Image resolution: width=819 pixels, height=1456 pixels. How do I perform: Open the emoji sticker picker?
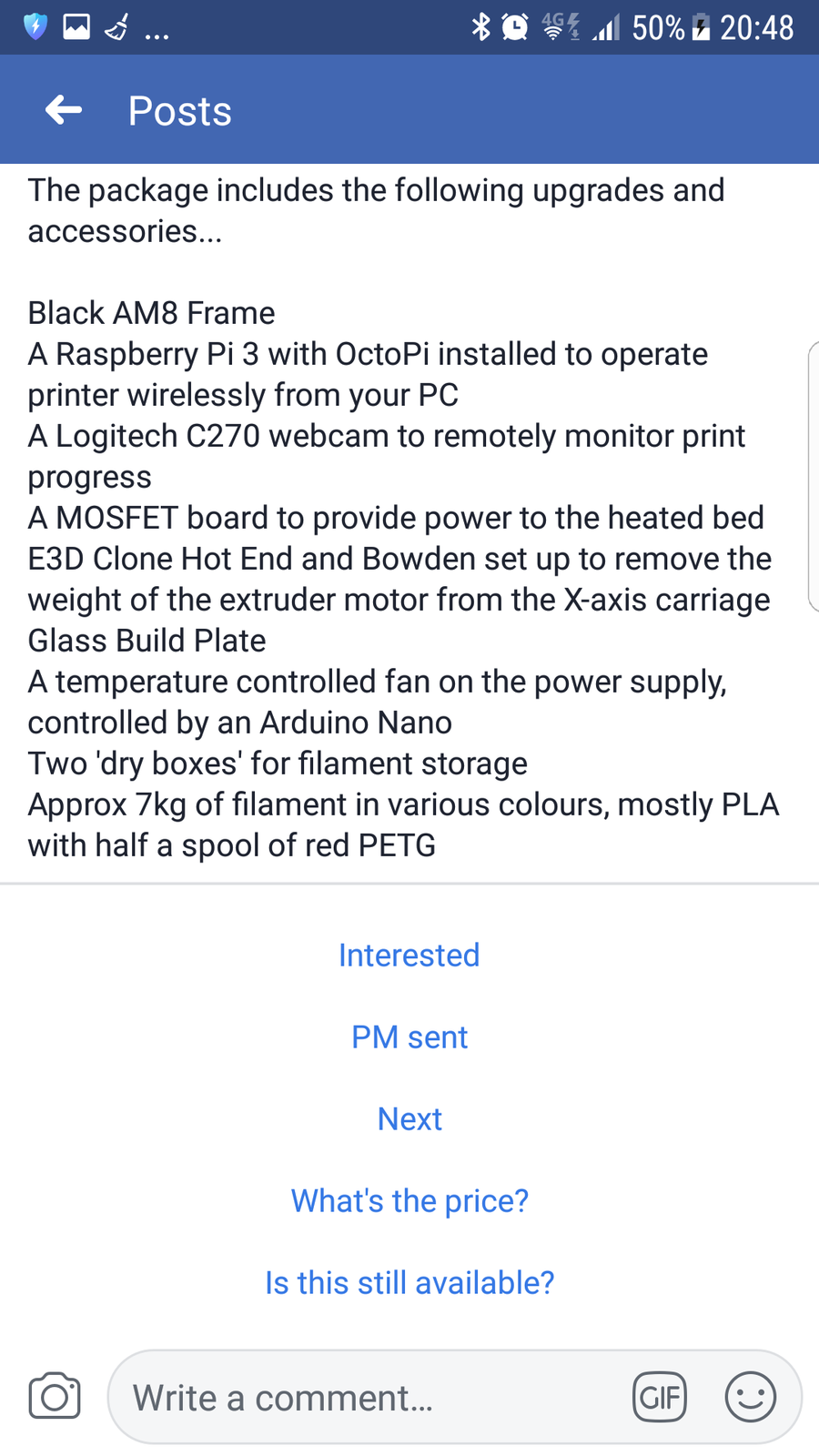[x=751, y=1397]
